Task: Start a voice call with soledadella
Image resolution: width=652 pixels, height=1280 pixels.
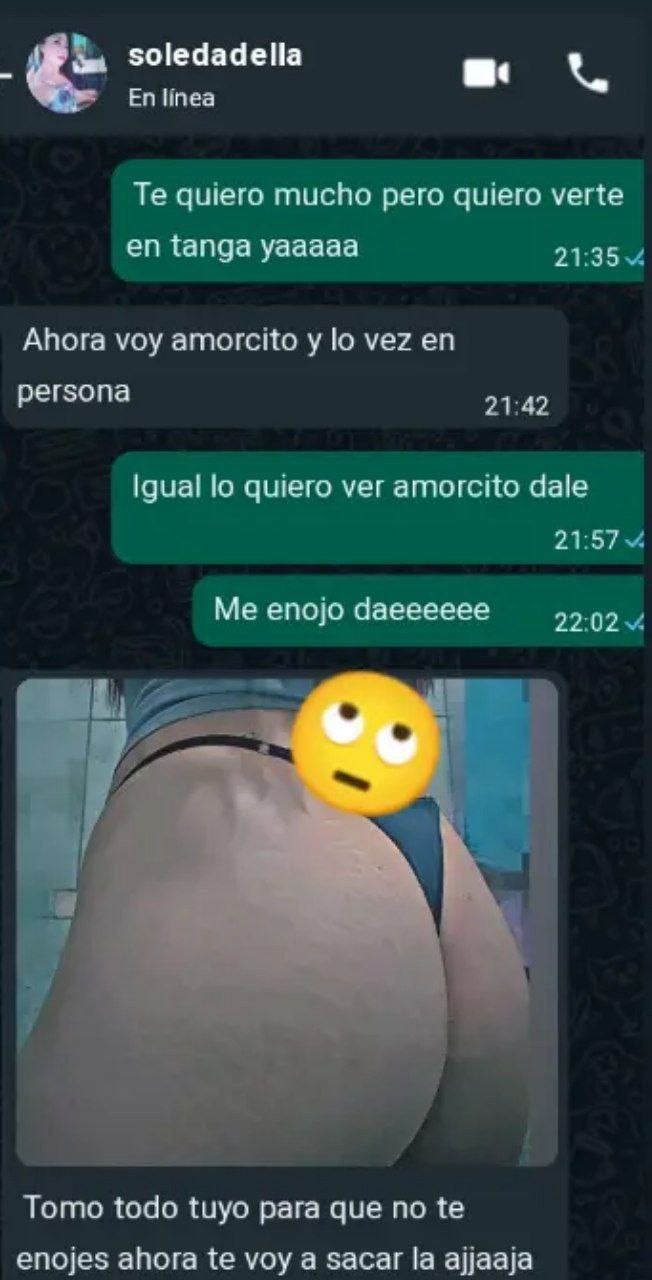Action: coord(587,73)
